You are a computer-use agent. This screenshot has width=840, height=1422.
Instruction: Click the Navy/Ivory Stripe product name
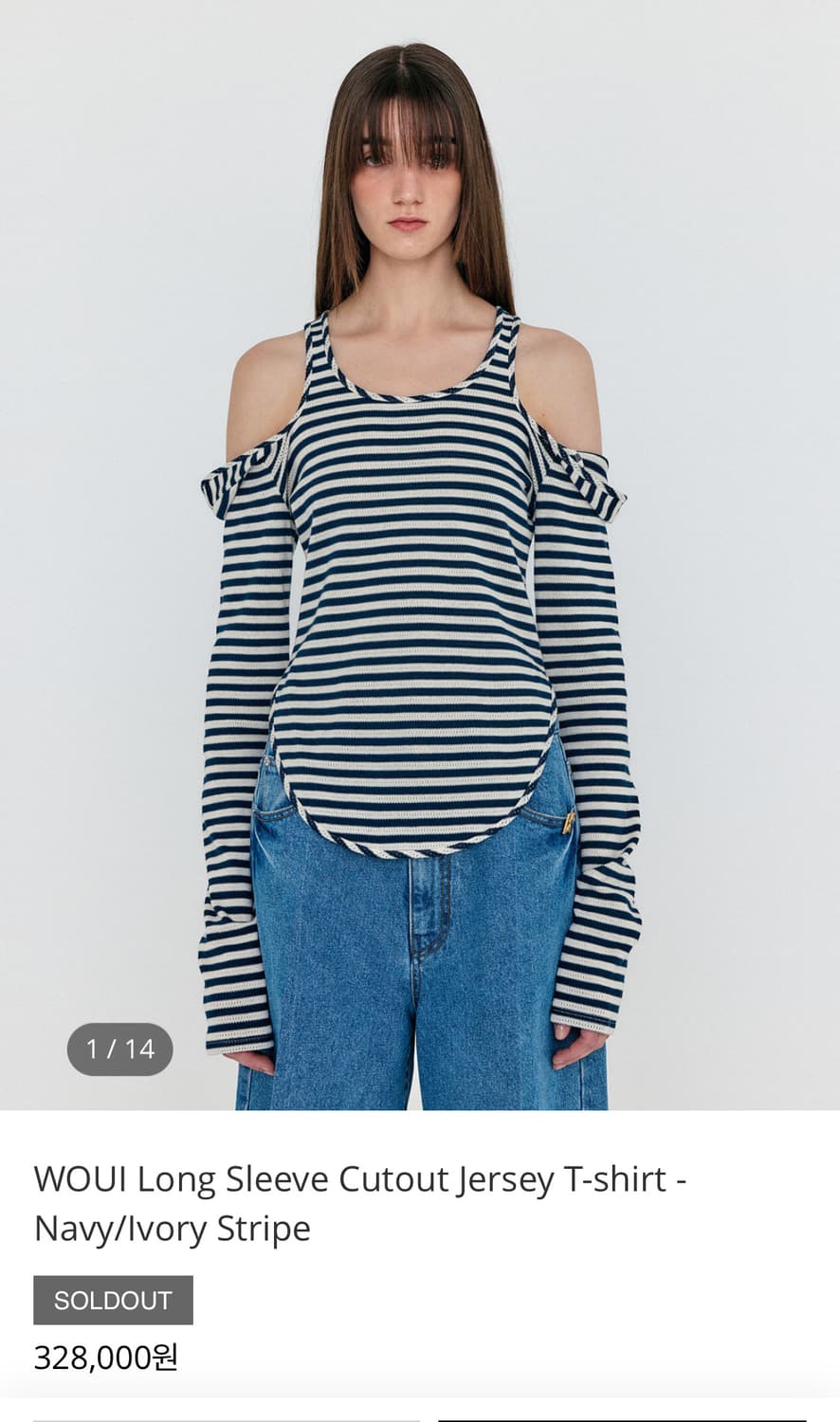click(171, 1227)
